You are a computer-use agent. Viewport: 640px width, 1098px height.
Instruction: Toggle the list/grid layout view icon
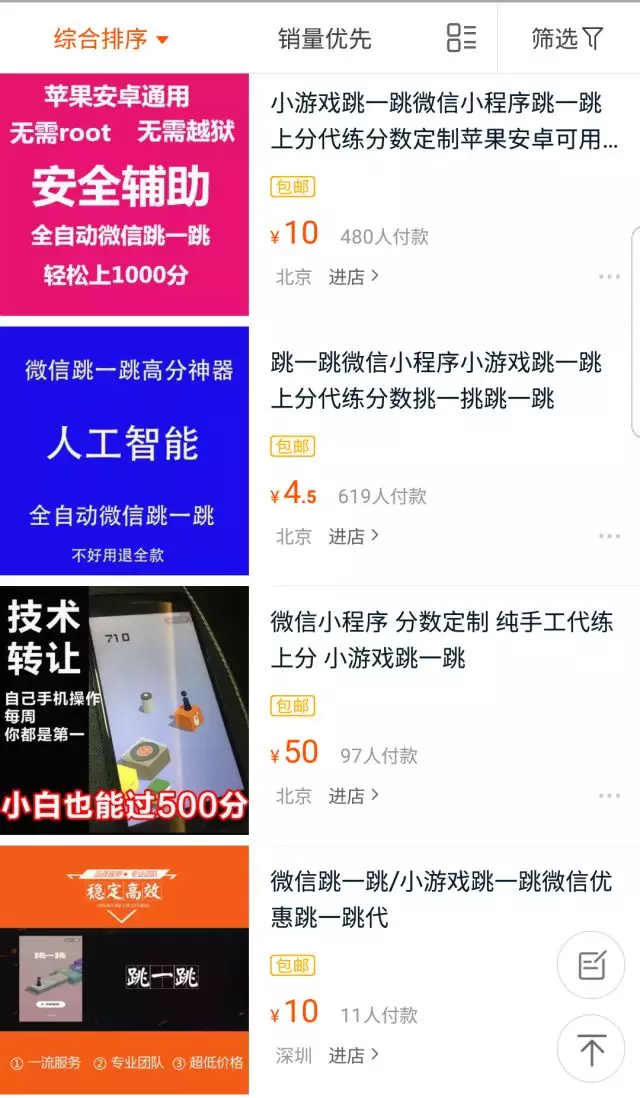pyautogui.click(x=461, y=38)
